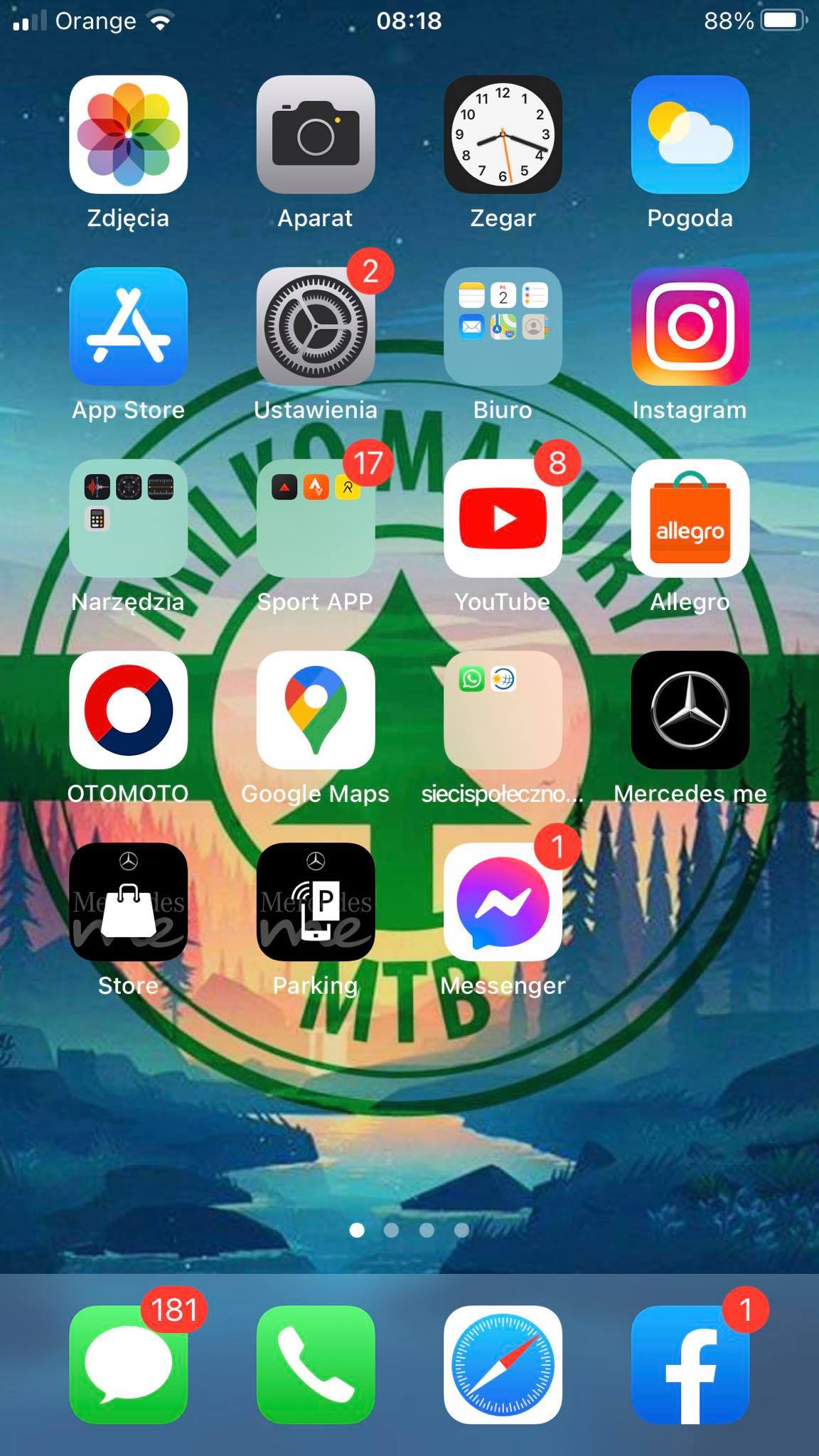Image resolution: width=819 pixels, height=1456 pixels.
Task: Check the Pogoda weather app
Action: [x=690, y=134]
